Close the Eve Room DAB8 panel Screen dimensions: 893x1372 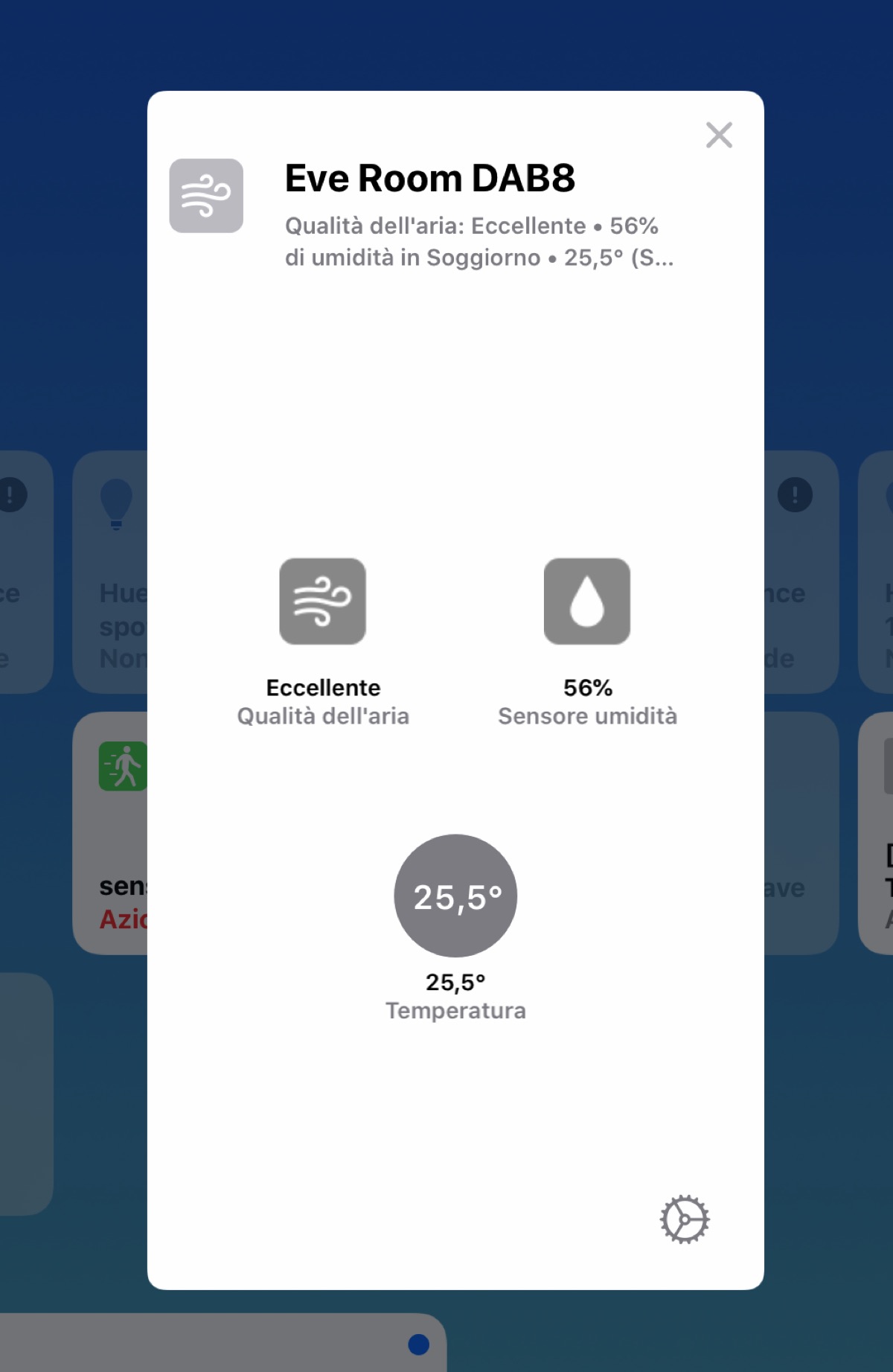tap(719, 135)
